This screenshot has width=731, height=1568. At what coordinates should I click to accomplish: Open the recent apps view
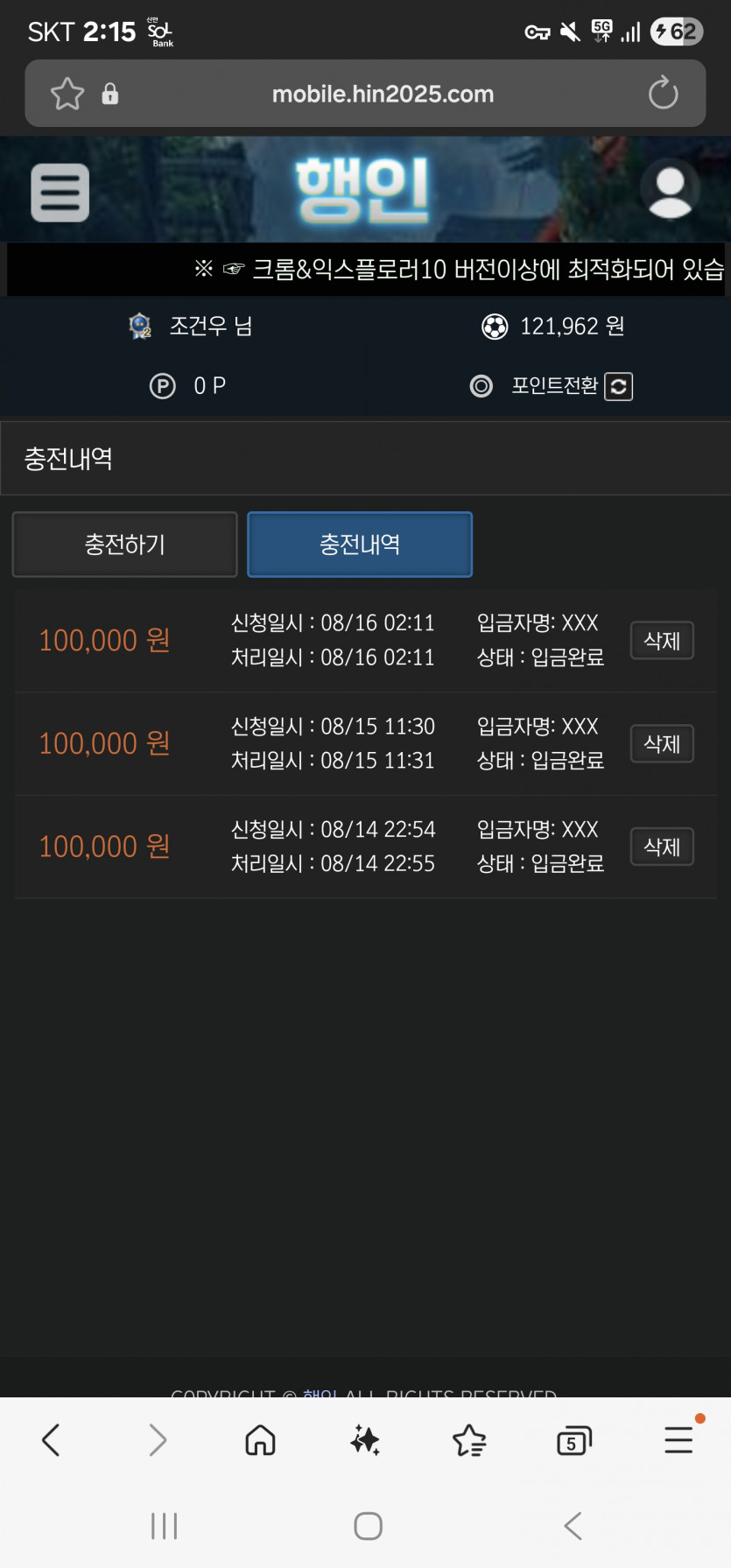click(x=164, y=1526)
